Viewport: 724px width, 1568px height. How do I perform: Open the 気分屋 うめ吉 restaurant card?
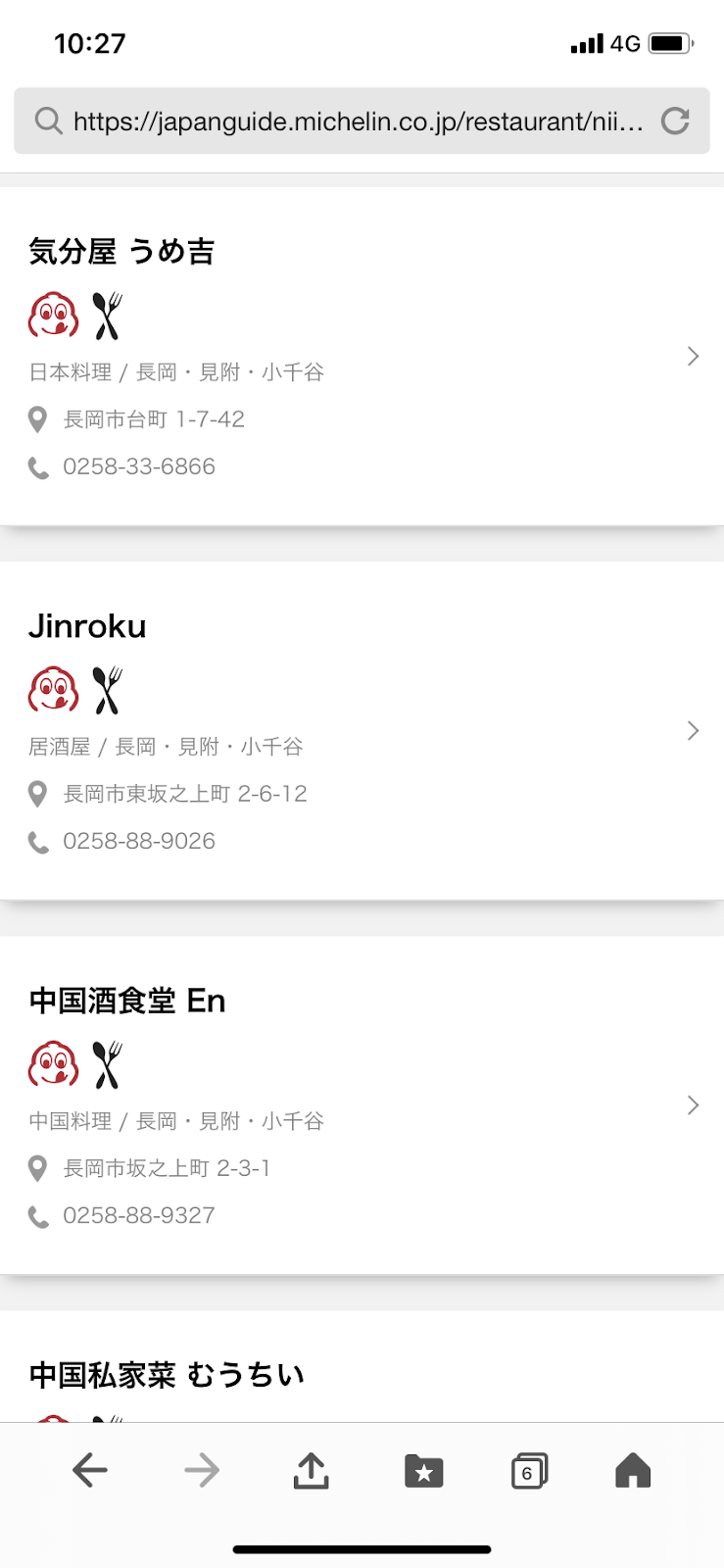coord(362,356)
